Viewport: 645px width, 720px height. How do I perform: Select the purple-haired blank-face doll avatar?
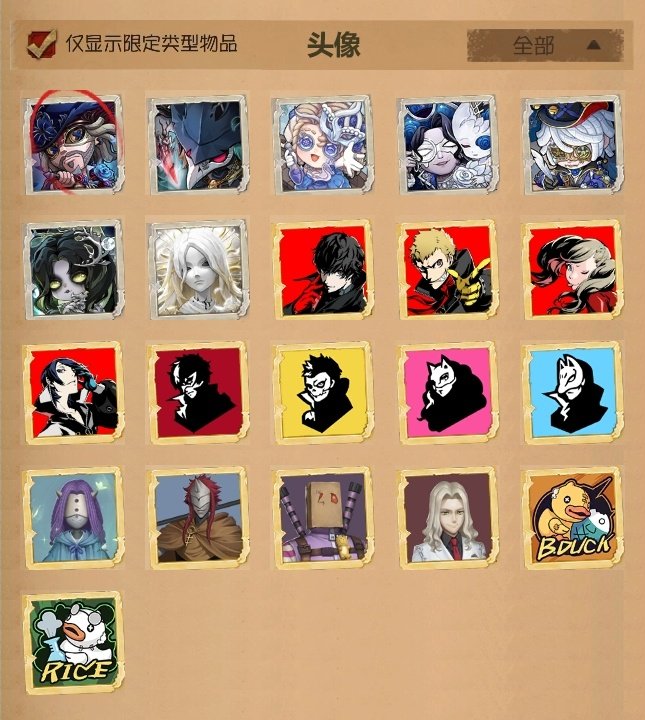tap(72, 516)
